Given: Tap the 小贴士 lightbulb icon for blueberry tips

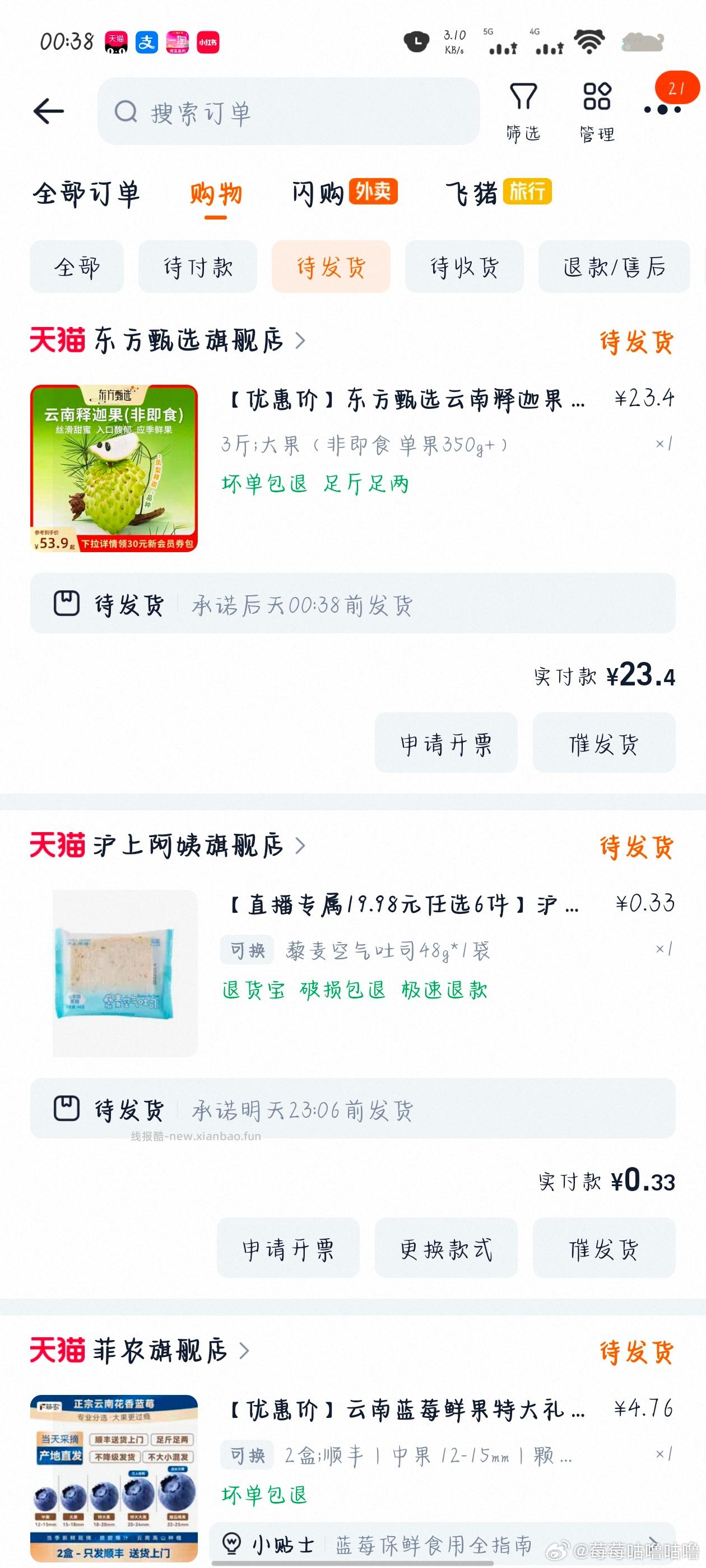Looking at the screenshot, I should (x=231, y=1544).
